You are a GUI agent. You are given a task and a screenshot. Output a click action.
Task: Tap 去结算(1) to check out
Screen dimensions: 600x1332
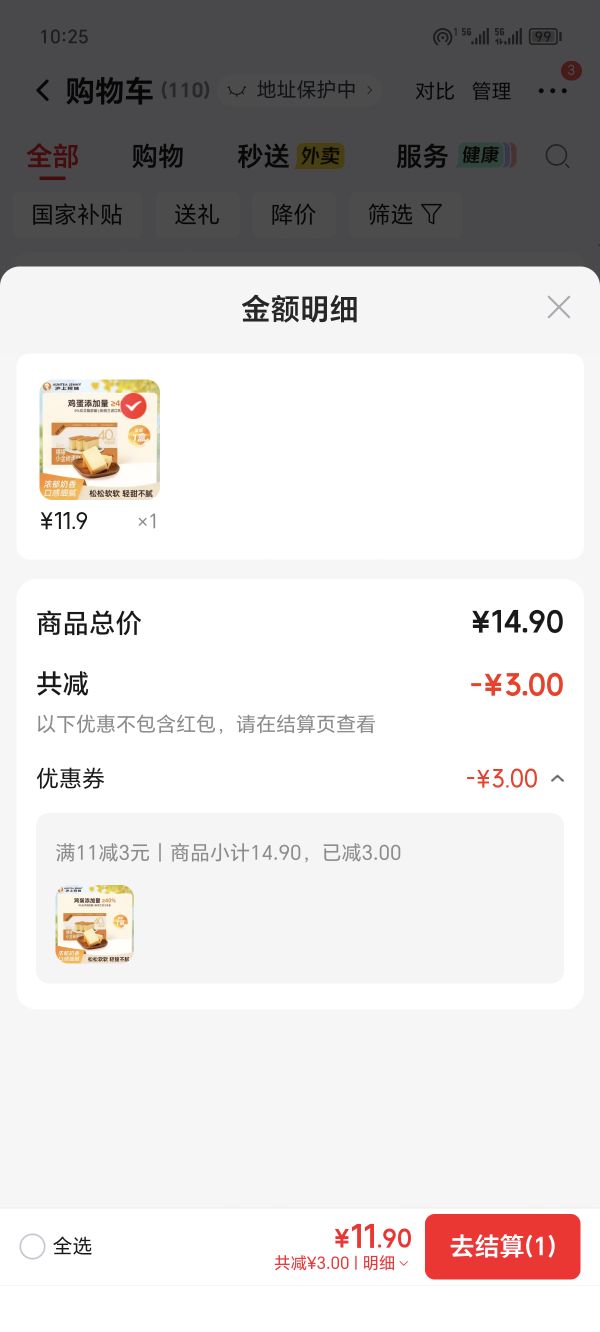(502, 1246)
